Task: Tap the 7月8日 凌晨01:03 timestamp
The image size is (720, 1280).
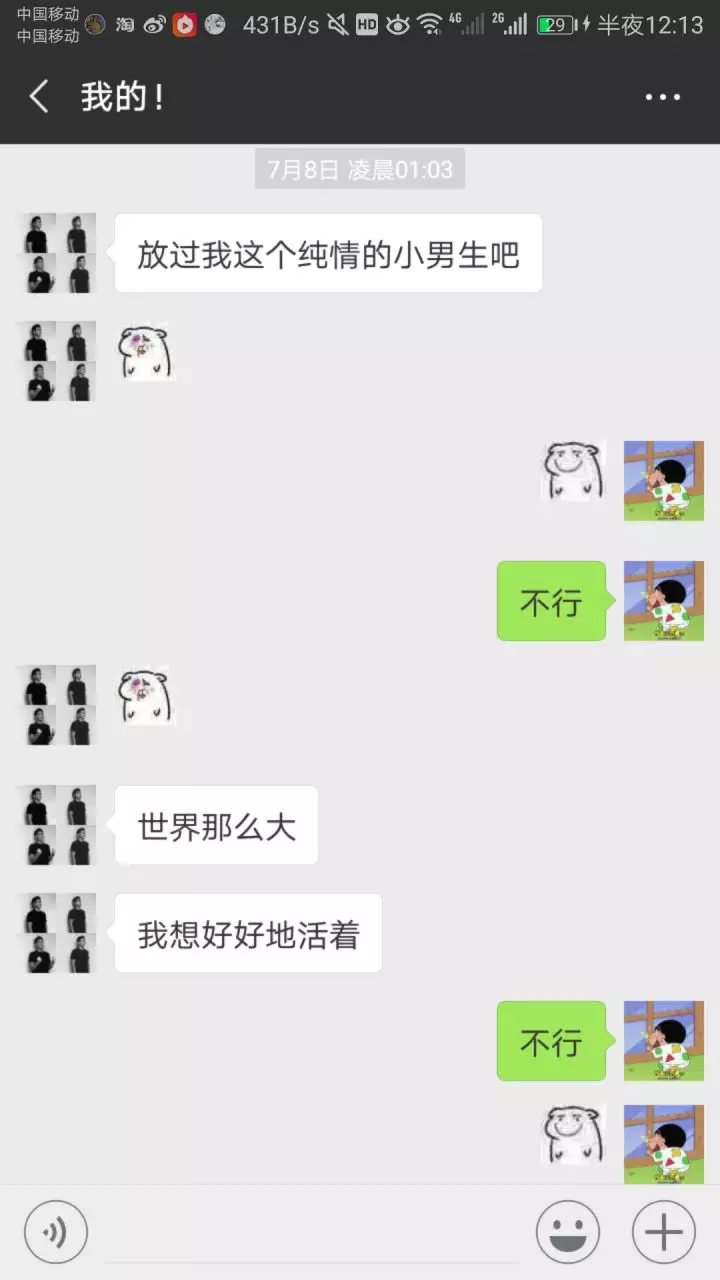Action: [x=360, y=169]
